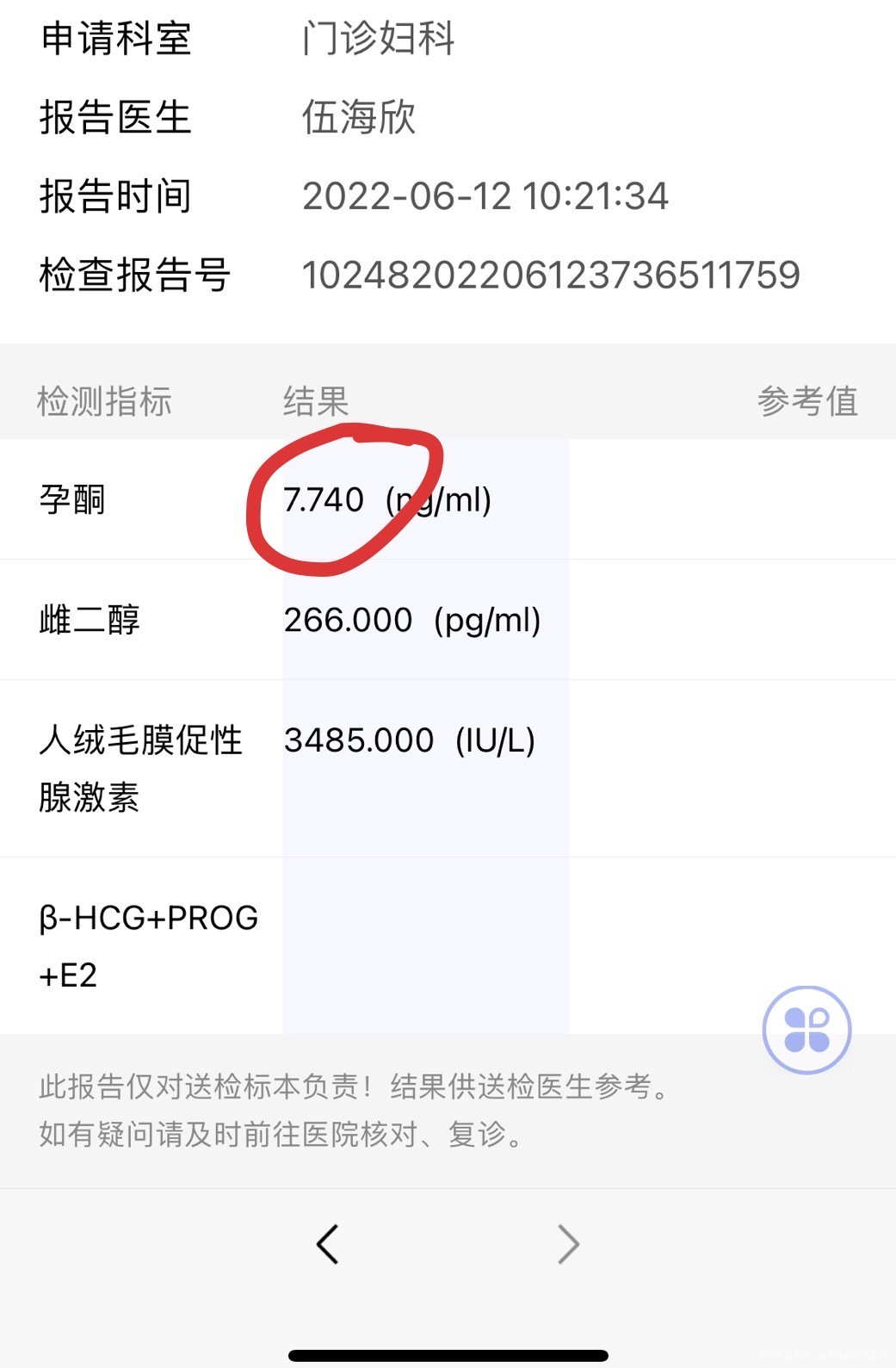Tap the pg/ml unit beside 雌二醇
This screenshot has height=1368, width=896.
click(487, 620)
